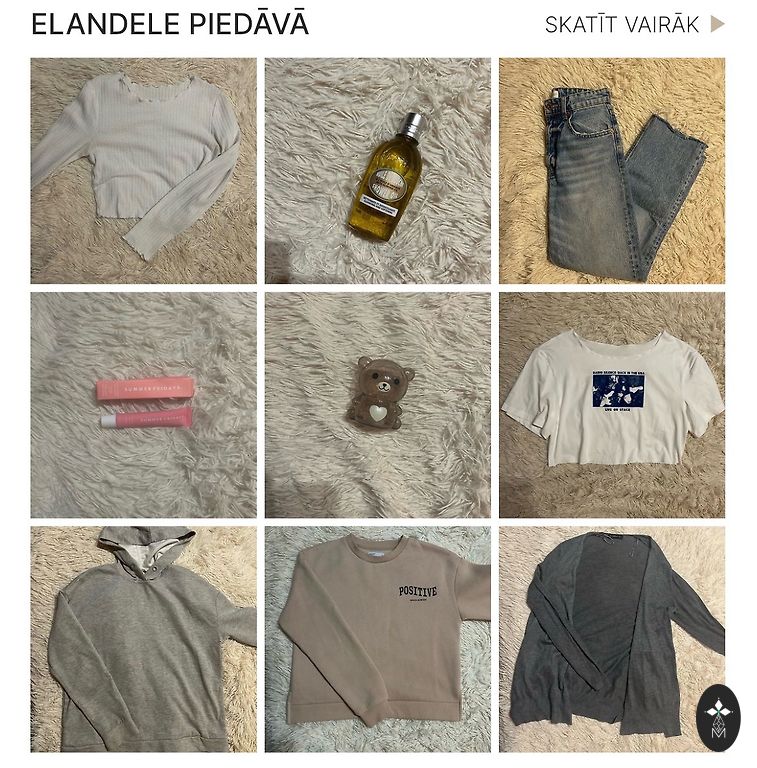757x768 pixels.
Task: Open the Skatīt vairāk link
Action: point(633,25)
